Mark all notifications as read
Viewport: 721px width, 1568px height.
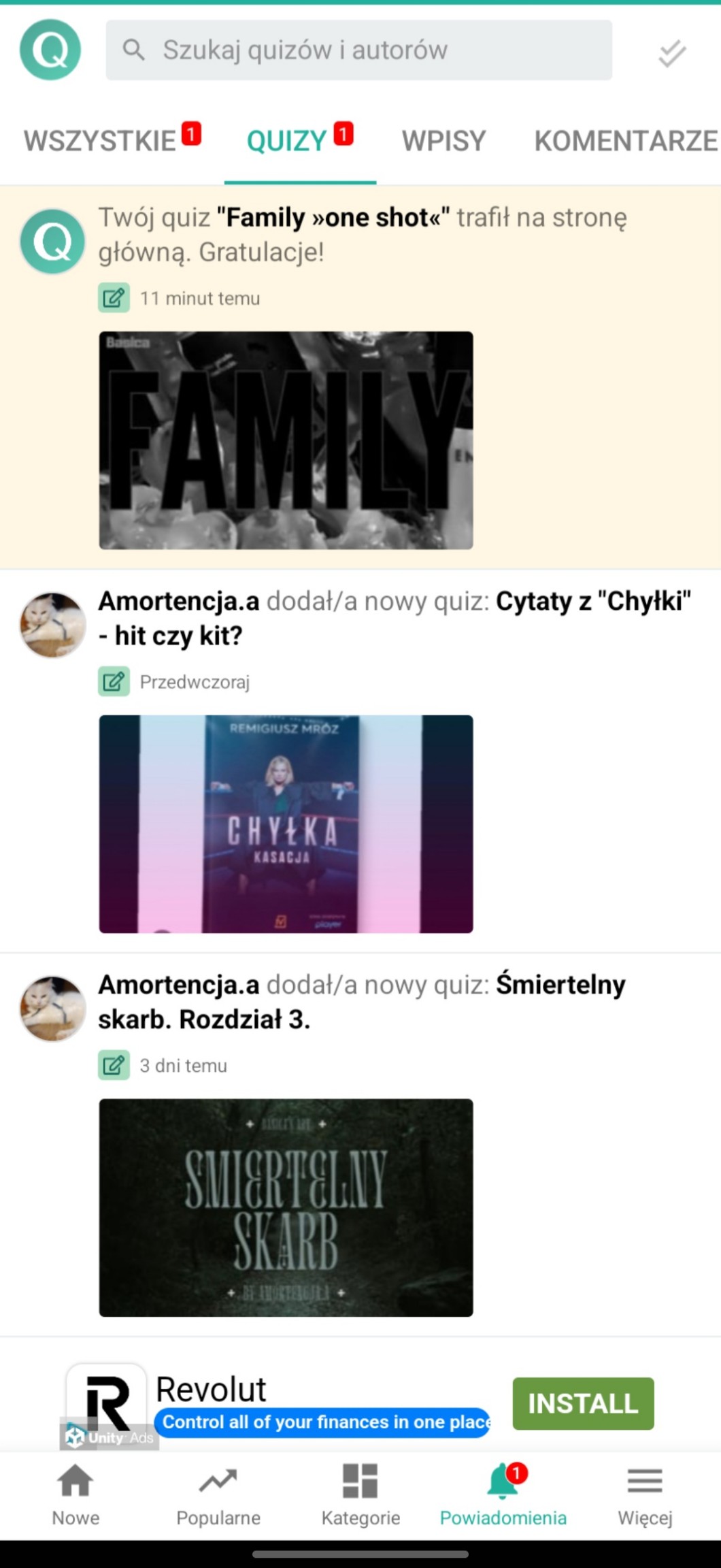click(671, 53)
